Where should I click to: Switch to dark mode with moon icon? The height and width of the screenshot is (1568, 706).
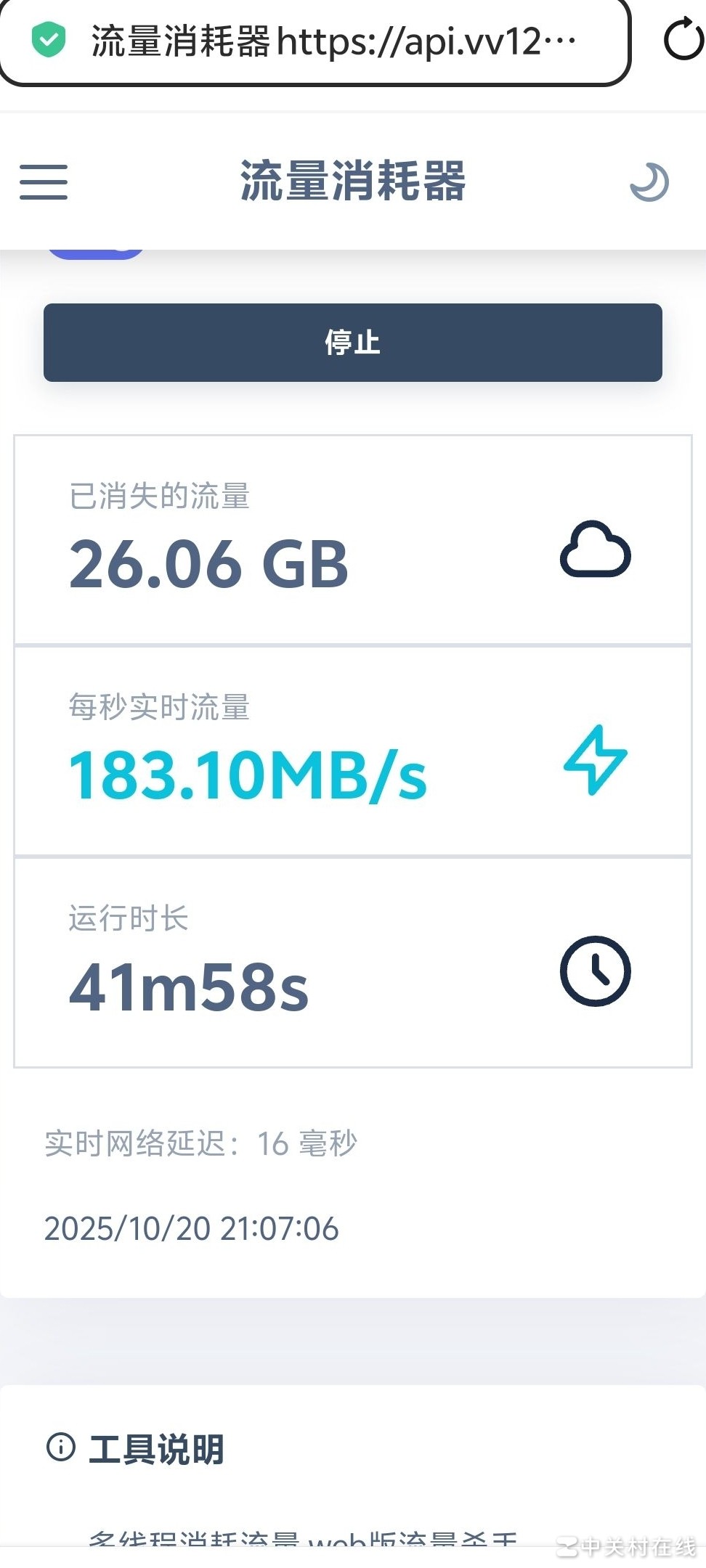tap(649, 181)
